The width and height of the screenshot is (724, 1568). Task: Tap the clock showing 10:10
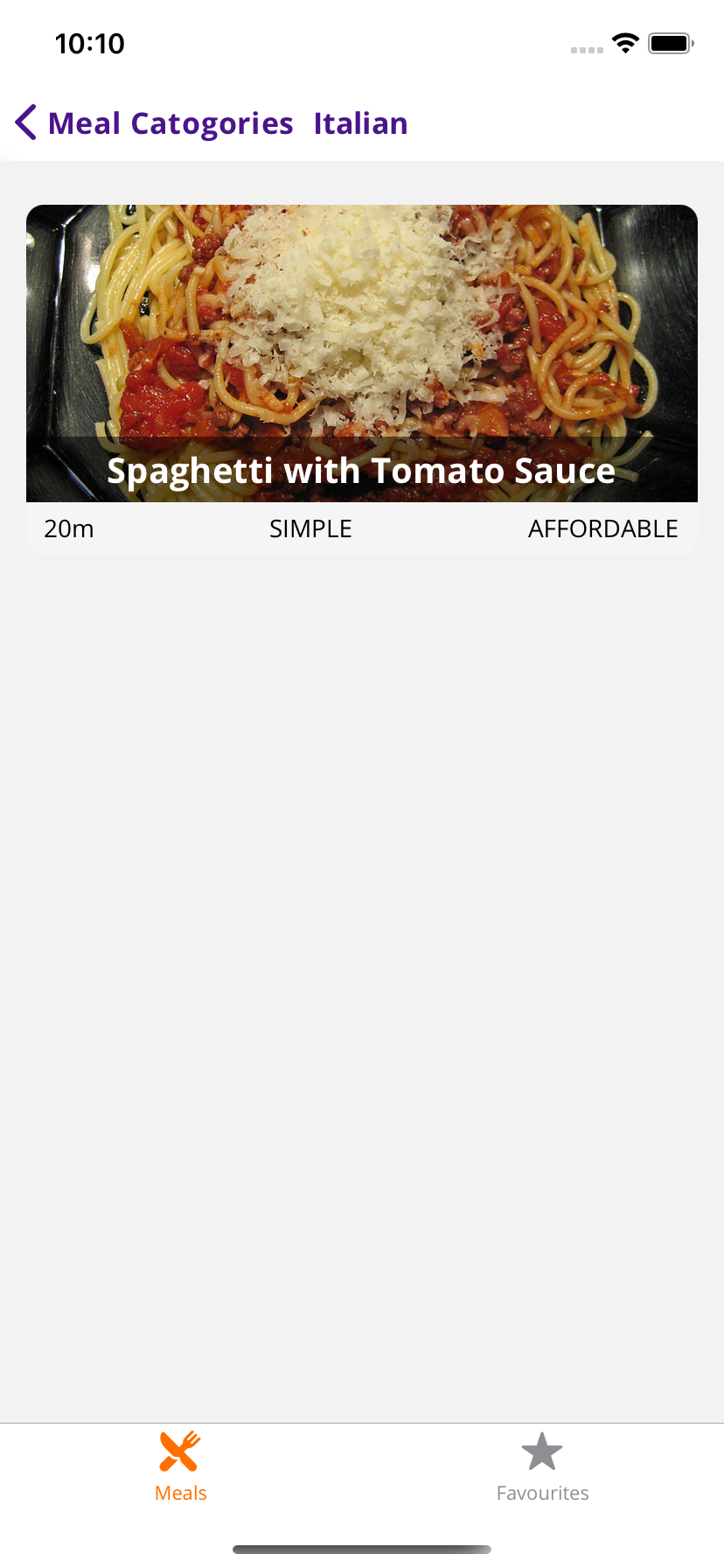coord(89,43)
